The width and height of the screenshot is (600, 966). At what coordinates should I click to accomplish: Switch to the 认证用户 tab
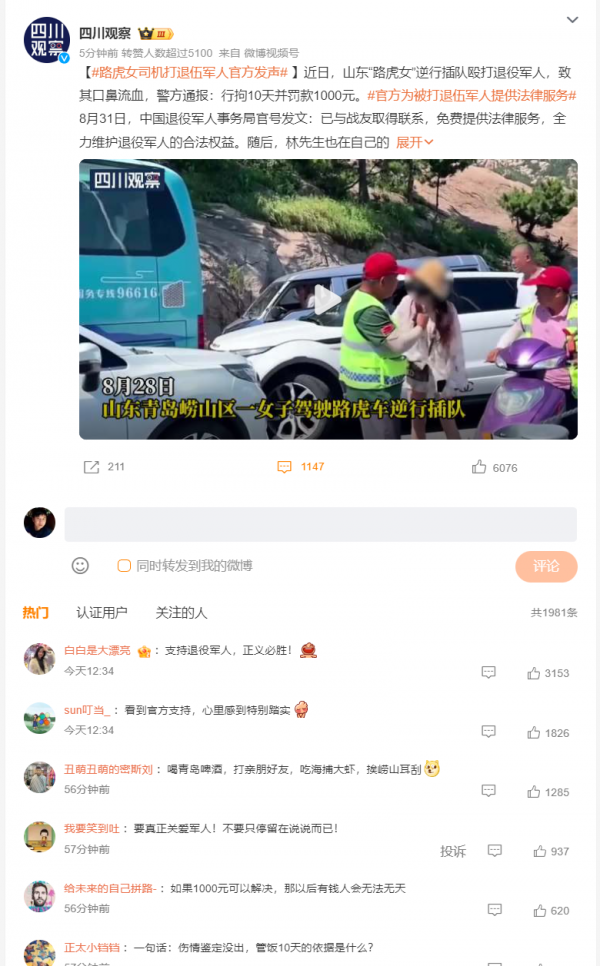coord(102,612)
